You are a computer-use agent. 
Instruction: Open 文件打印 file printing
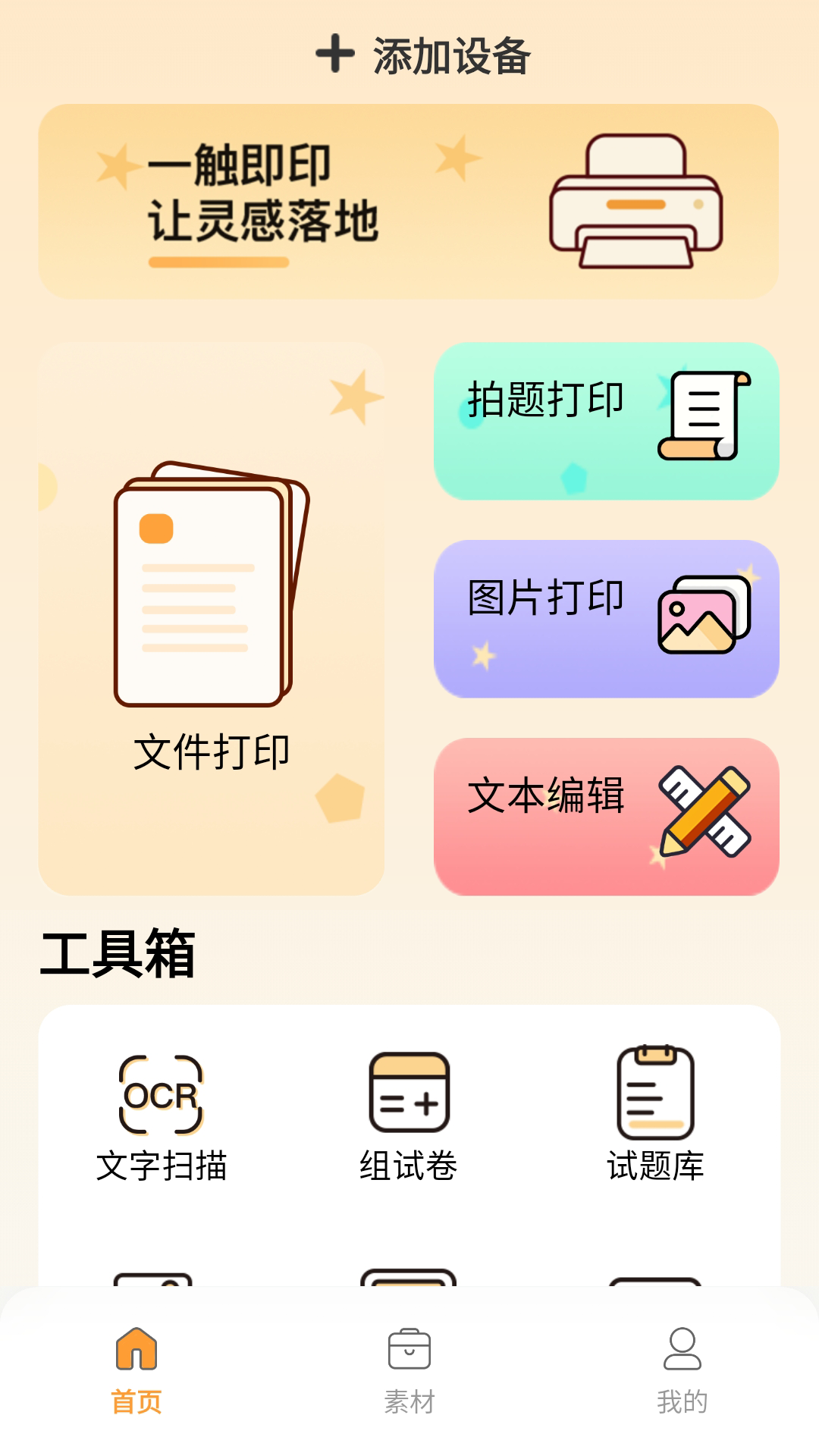(x=212, y=618)
